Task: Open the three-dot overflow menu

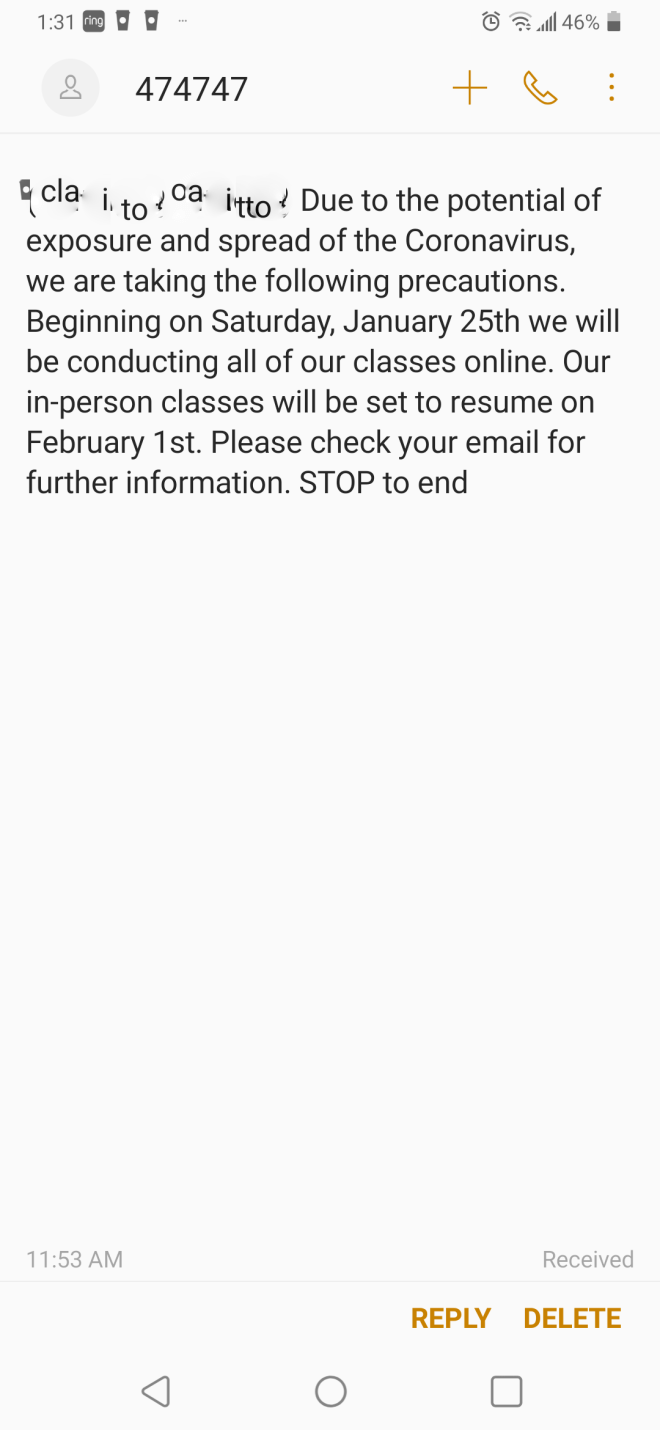Action: point(611,88)
